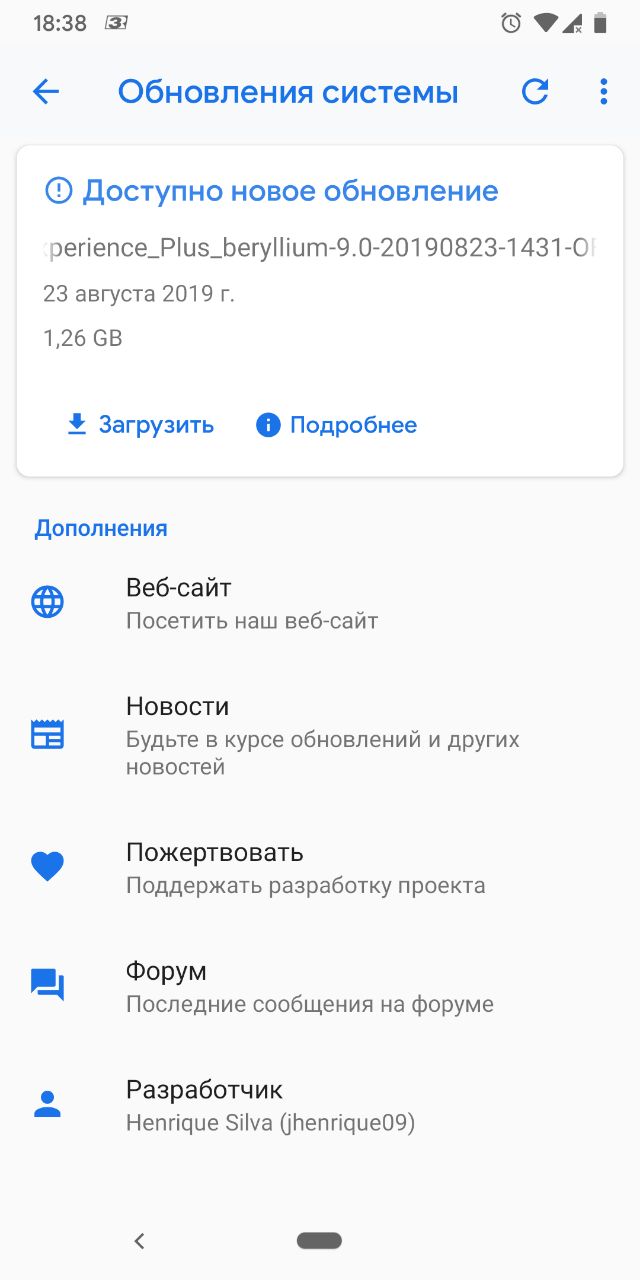The height and width of the screenshot is (1280, 640).
Task: Go back using the top arrow
Action: pos(46,92)
